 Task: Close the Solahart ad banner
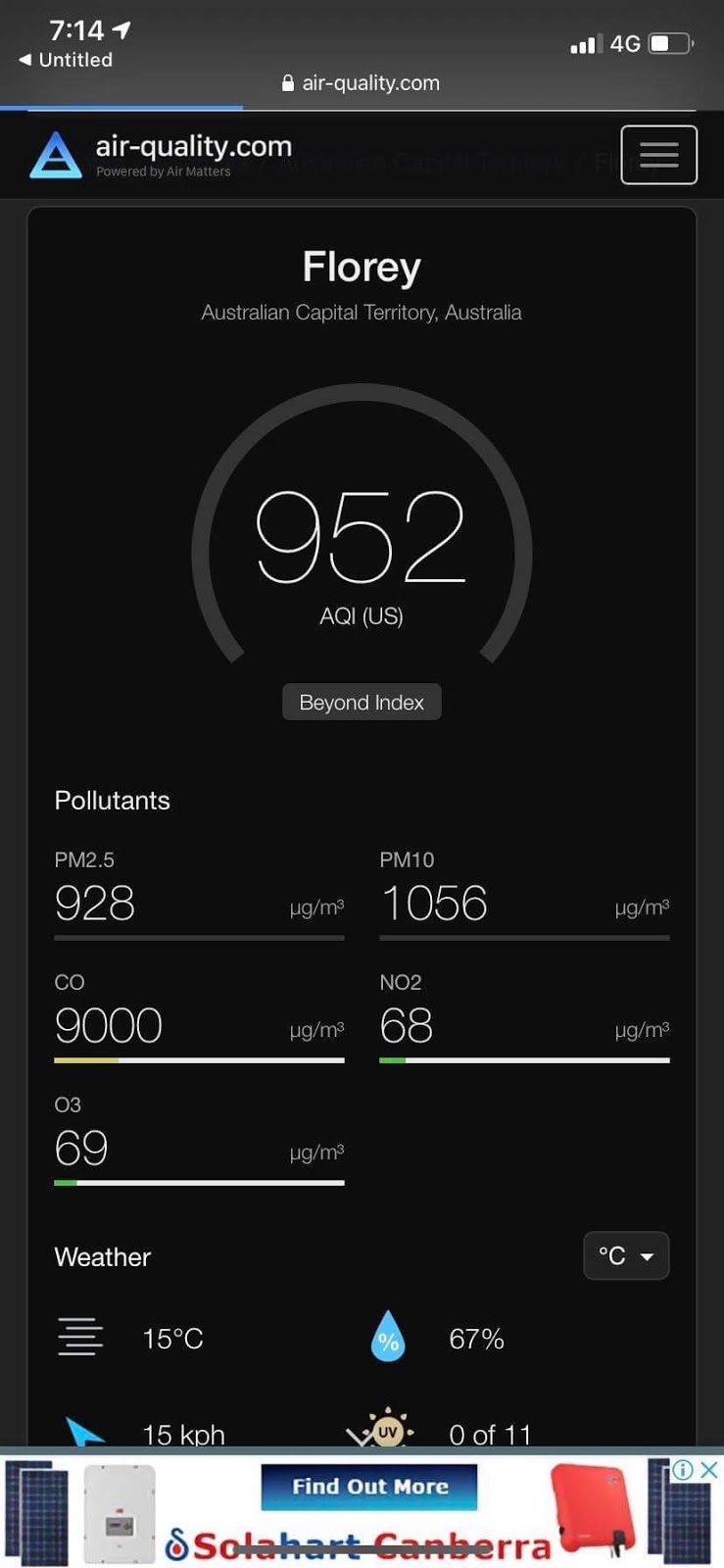tap(710, 1469)
